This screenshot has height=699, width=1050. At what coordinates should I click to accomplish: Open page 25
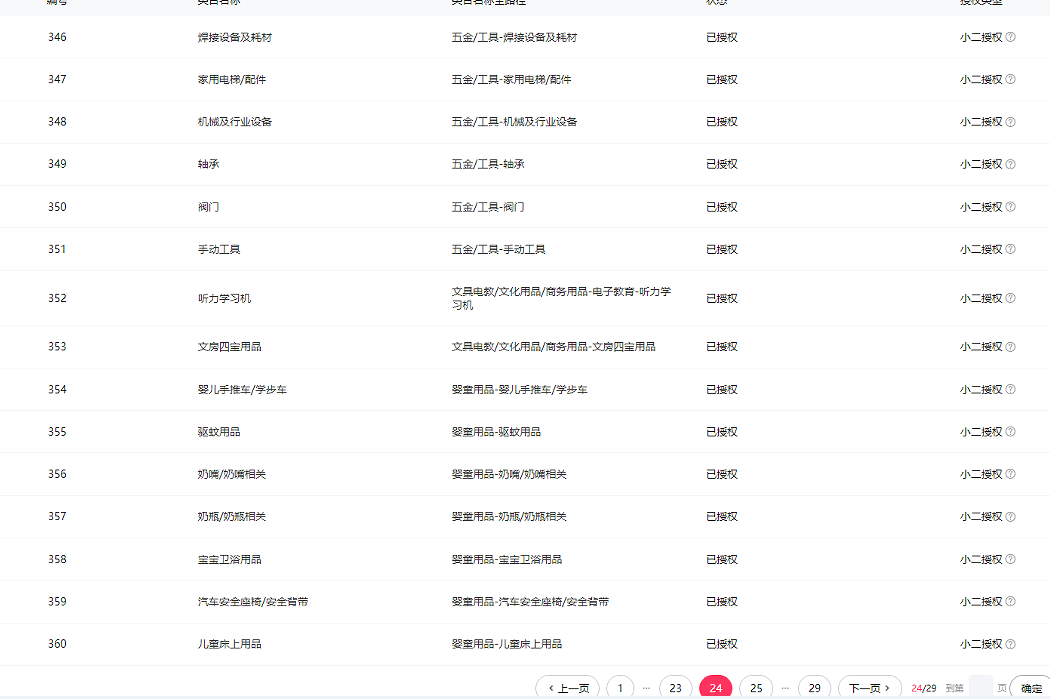[x=756, y=688]
